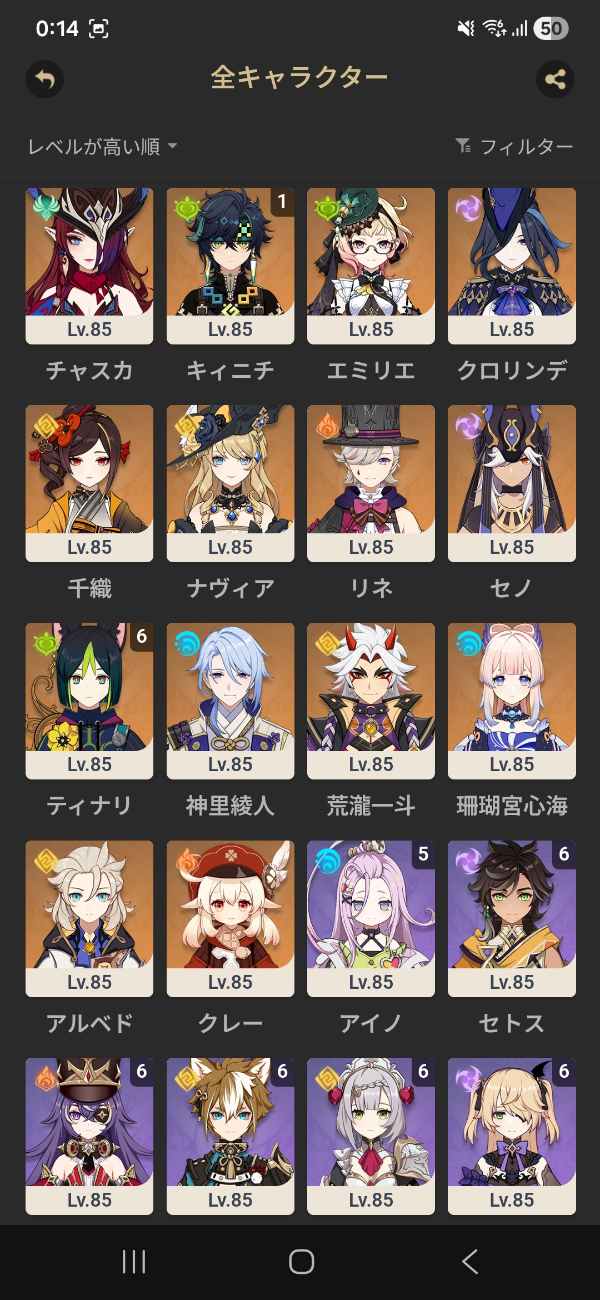Screen dimensions: 600x1300
Task: Tap the 千織 character card
Action: point(89,483)
